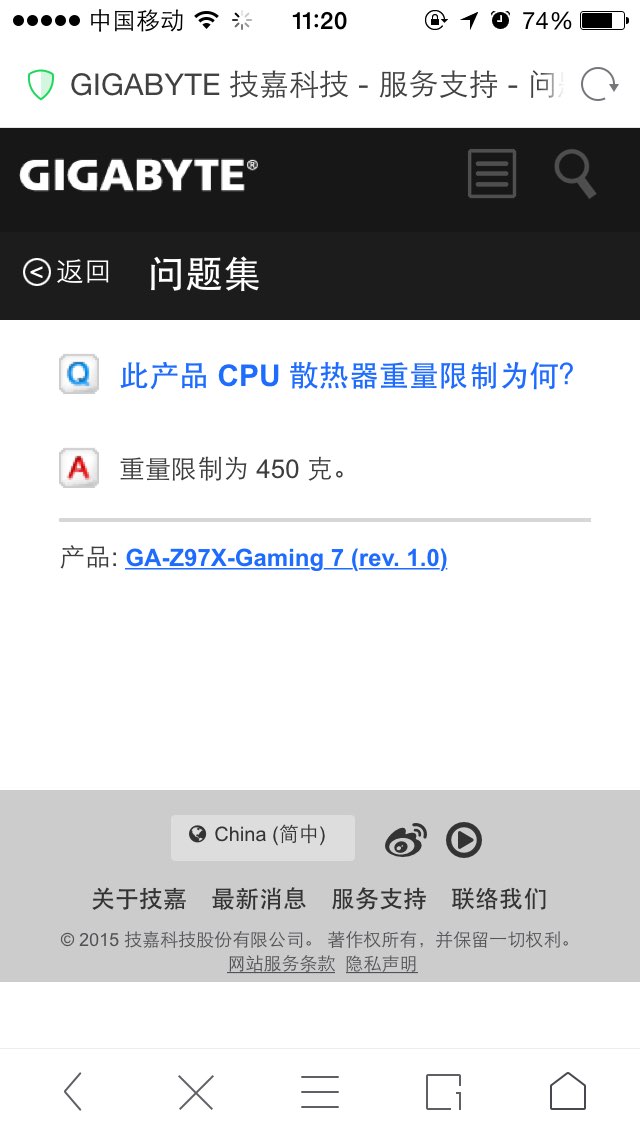The width and height of the screenshot is (640, 1136).
Task: Go to the browser home page
Action: click(x=567, y=1092)
